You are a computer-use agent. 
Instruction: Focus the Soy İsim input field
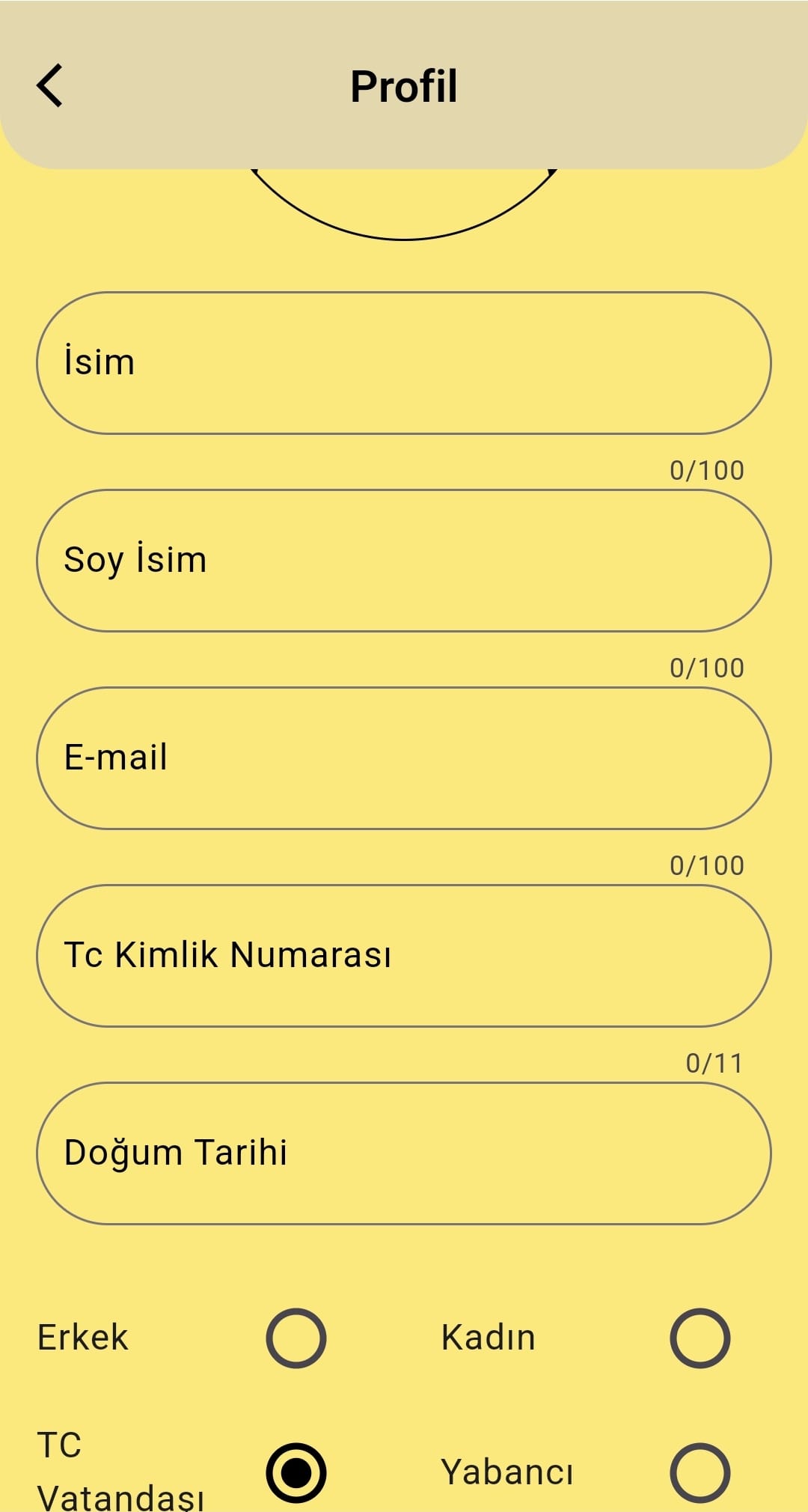tap(404, 561)
